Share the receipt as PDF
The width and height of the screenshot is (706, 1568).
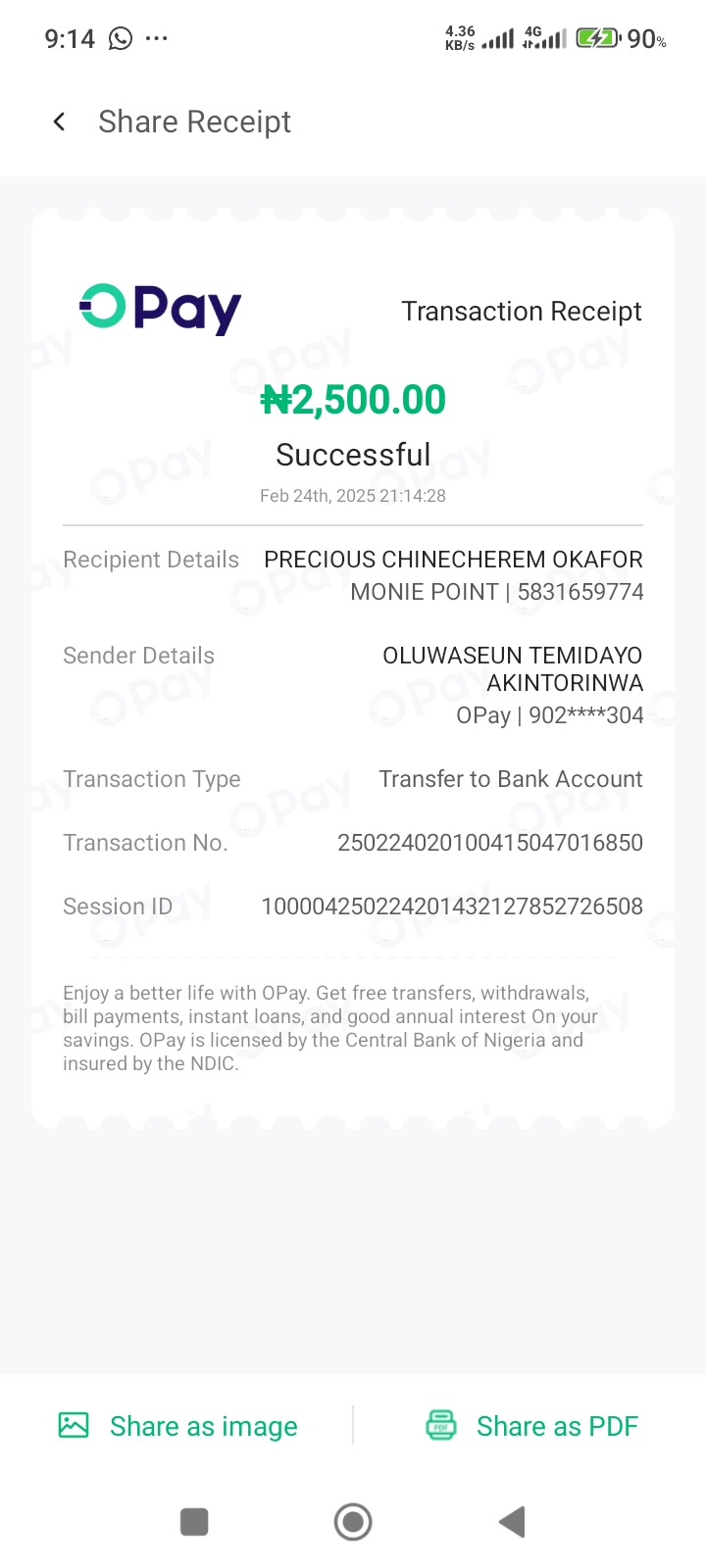click(532, 1426)
